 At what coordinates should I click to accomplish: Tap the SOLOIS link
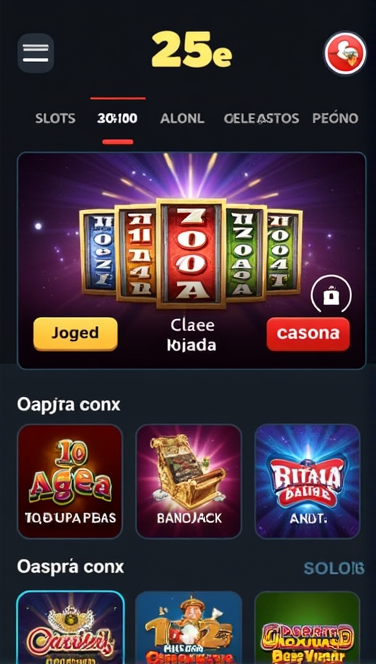[x=334, y=569]
